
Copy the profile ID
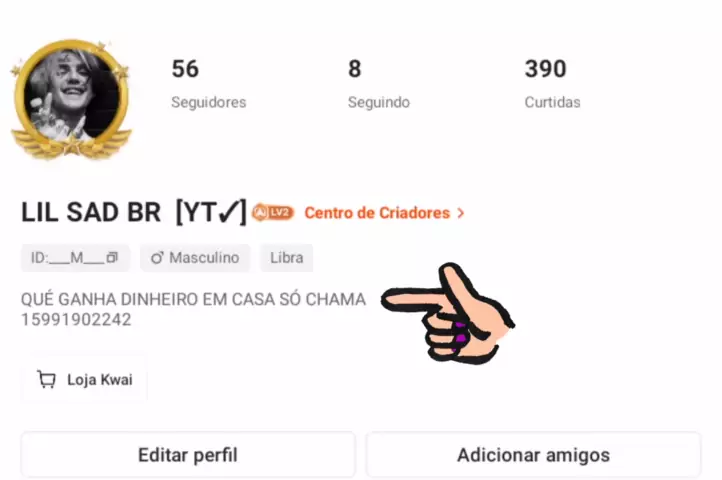pos(112,258)
